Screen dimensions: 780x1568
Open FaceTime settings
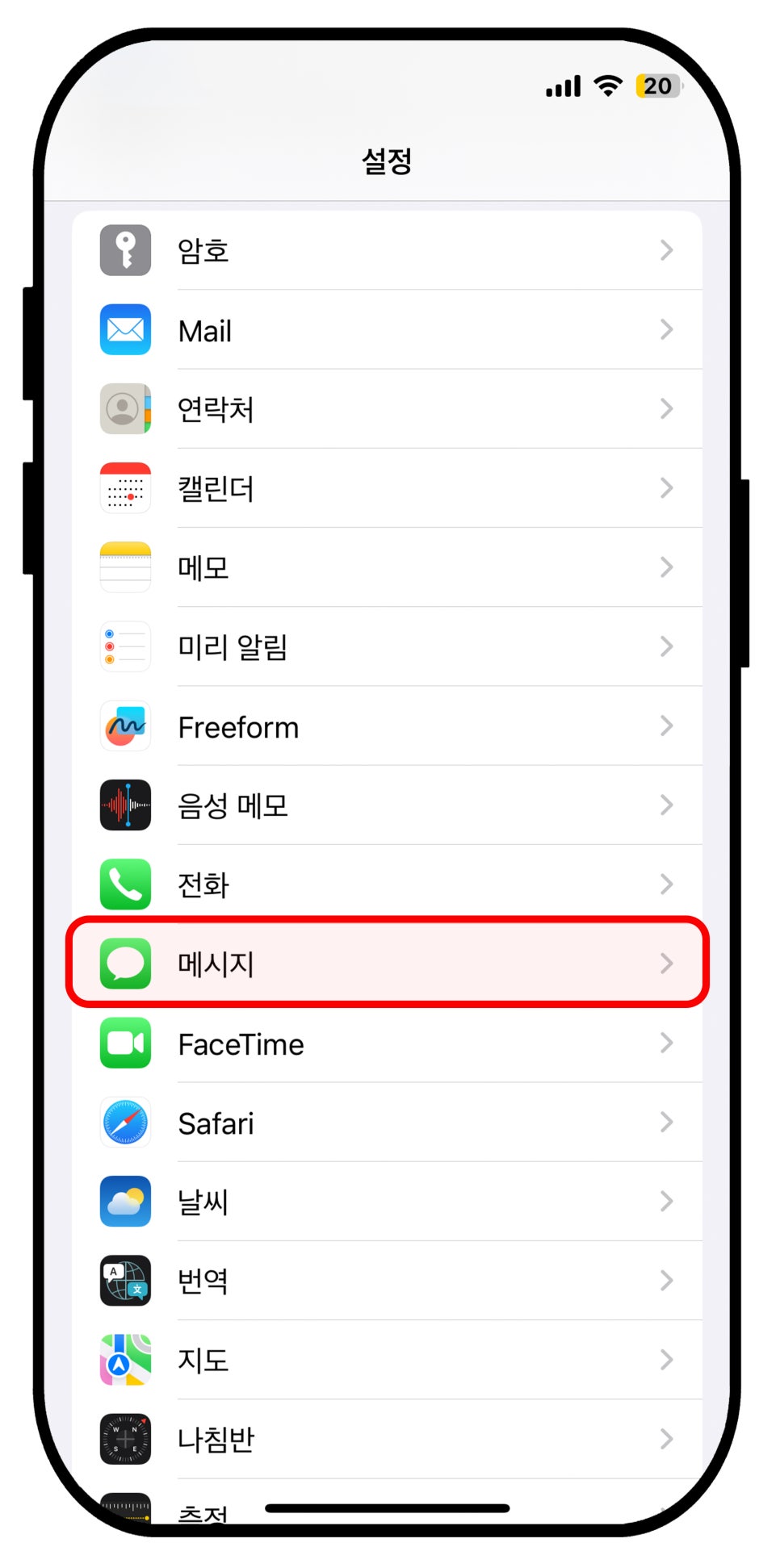click(387, 1043)
